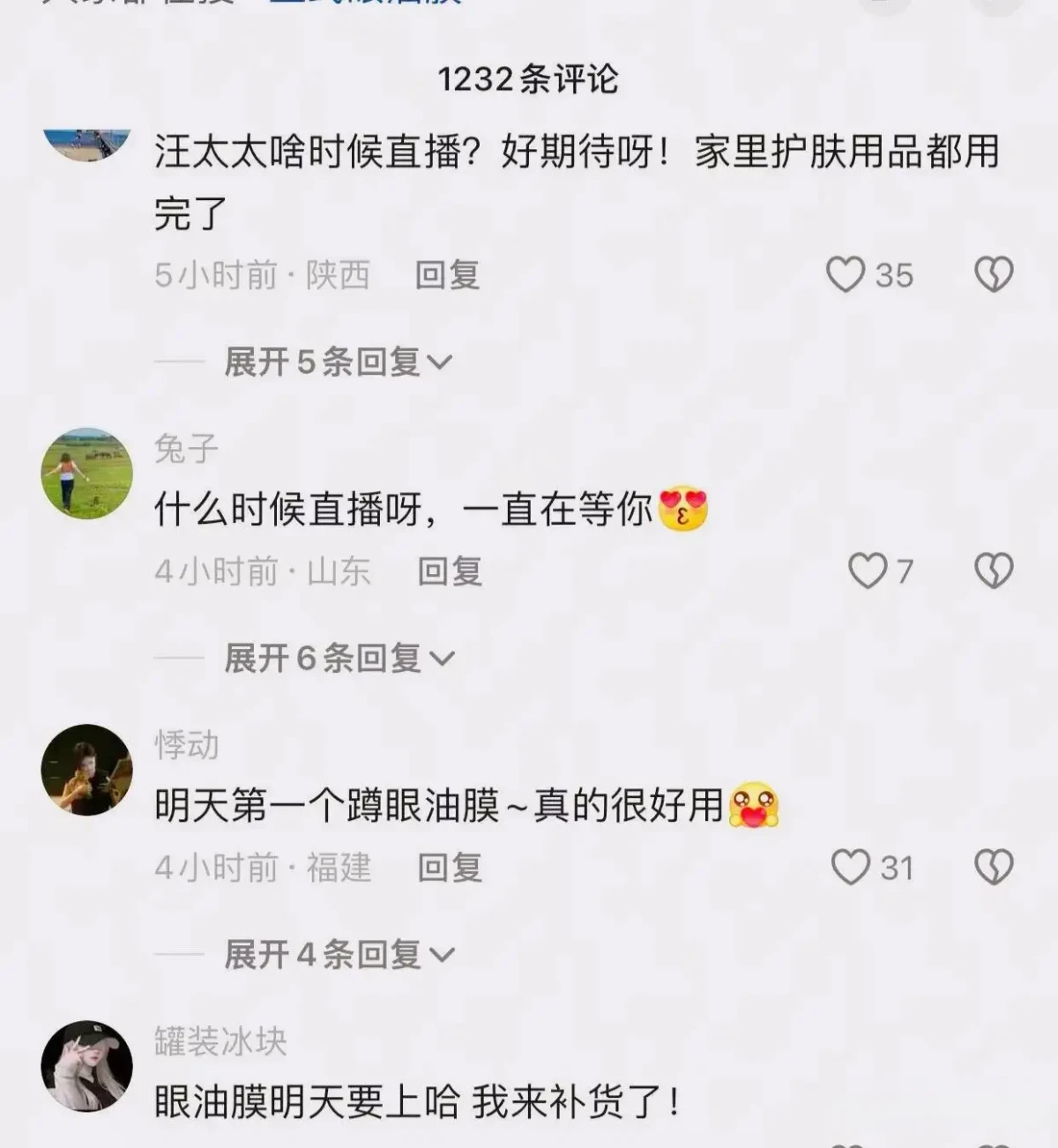Dislike the 汪太太啥时候直播 comment
Viewport: 1058px width, 1148px height.
(x=994, y=275)
